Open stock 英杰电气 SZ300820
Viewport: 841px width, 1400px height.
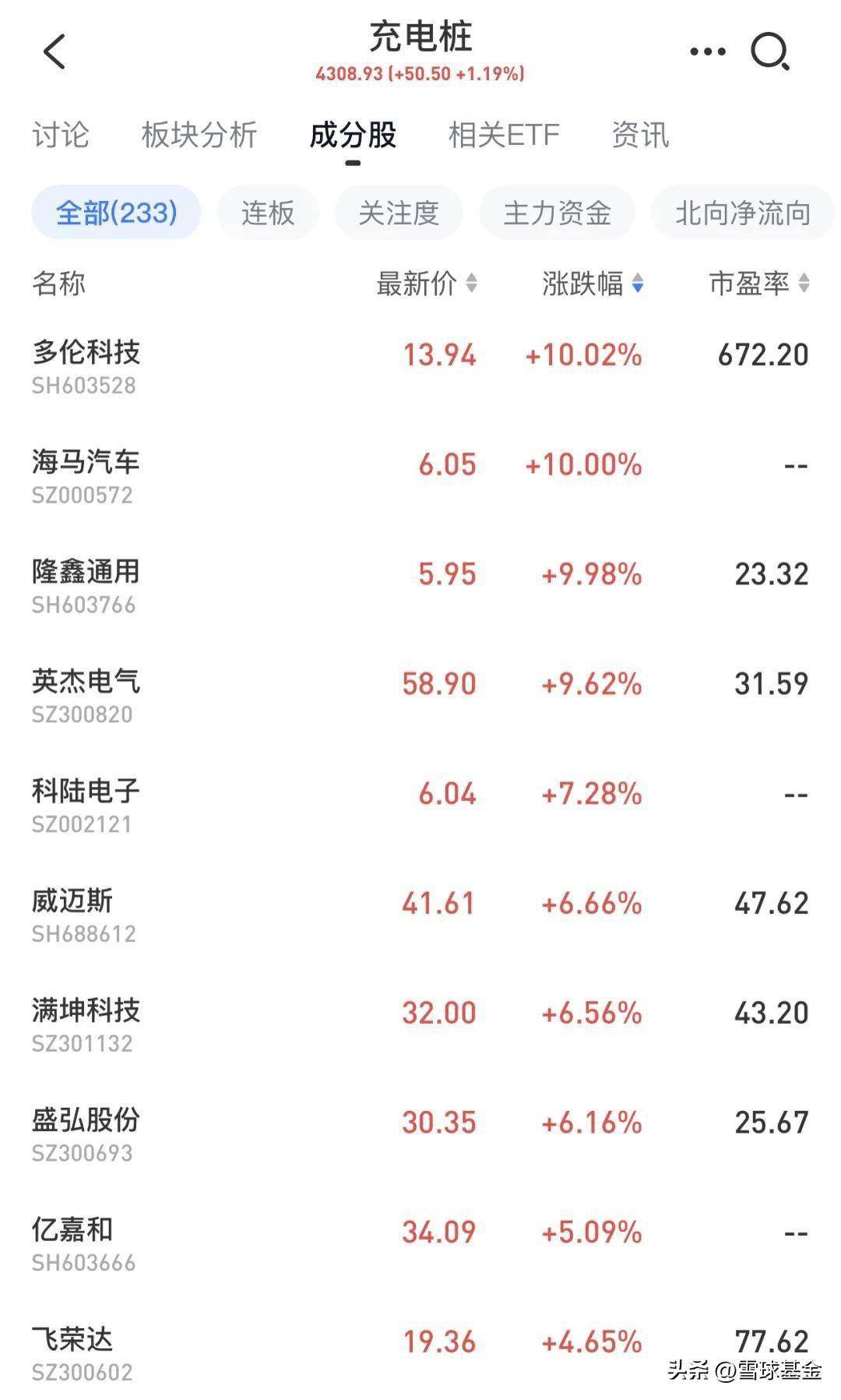[420, 696]
